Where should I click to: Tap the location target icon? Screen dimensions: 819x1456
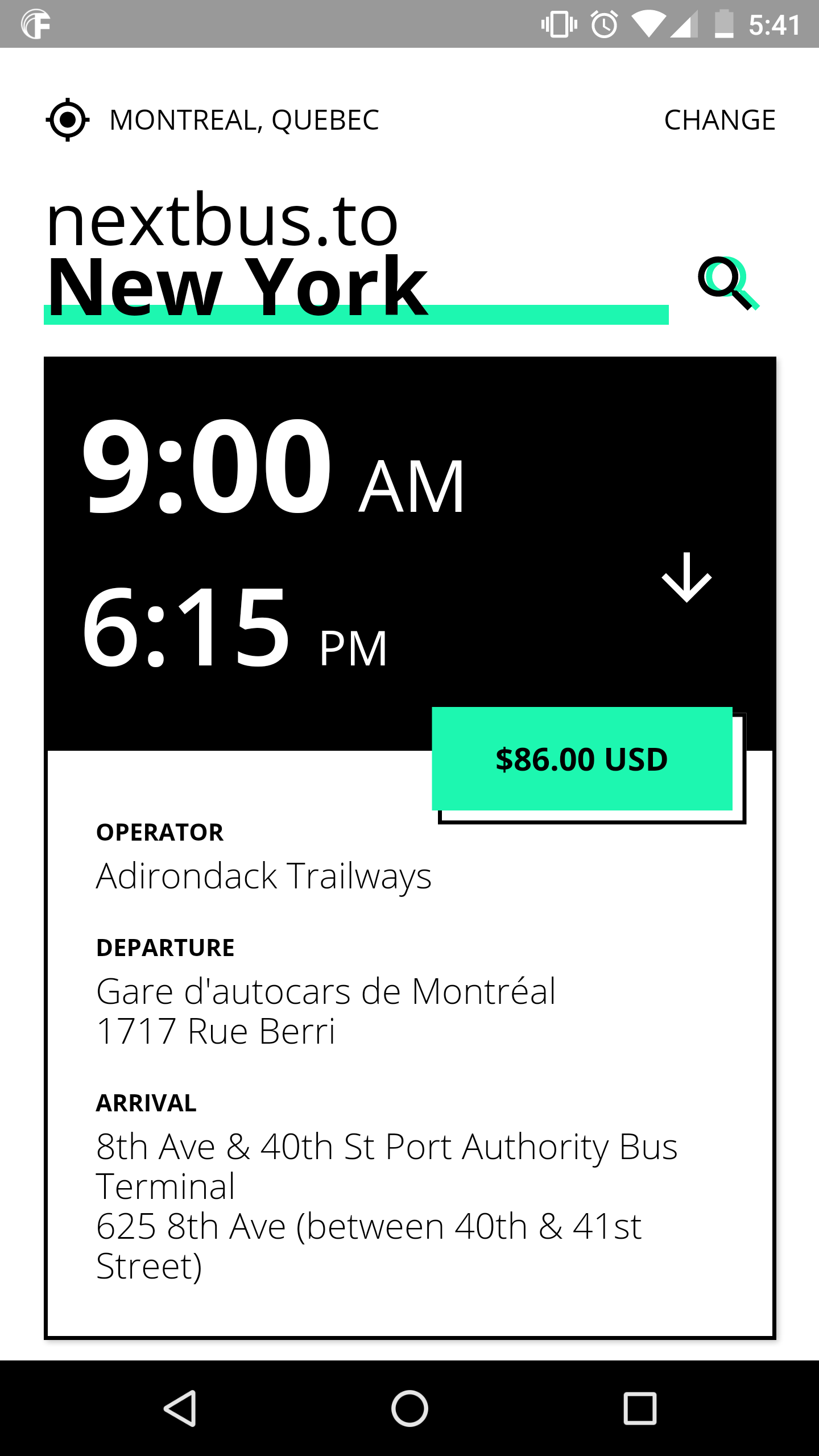[x=68, y=120]
